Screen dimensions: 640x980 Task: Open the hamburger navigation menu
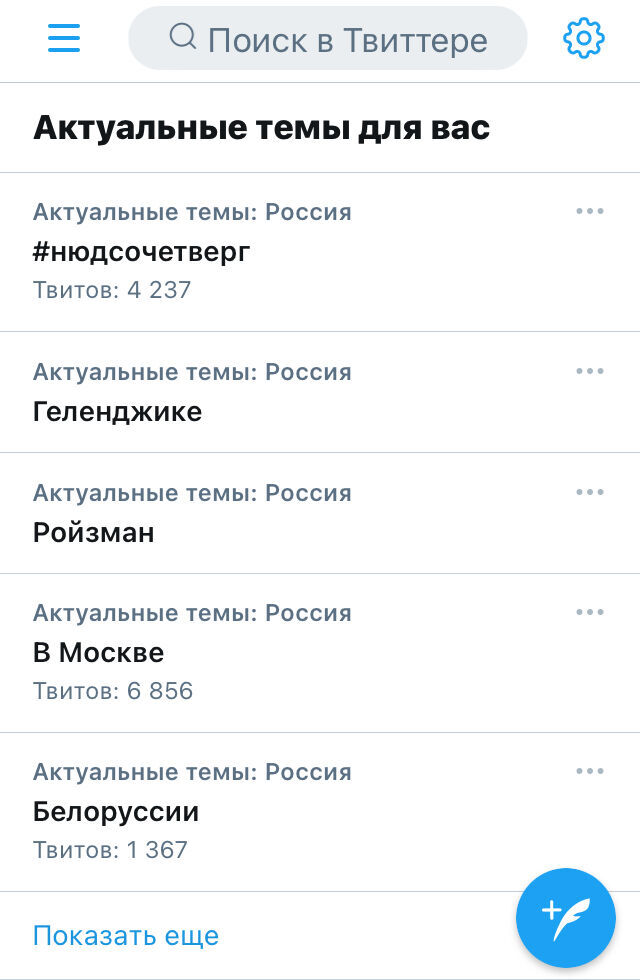click(x=64, y=38)
